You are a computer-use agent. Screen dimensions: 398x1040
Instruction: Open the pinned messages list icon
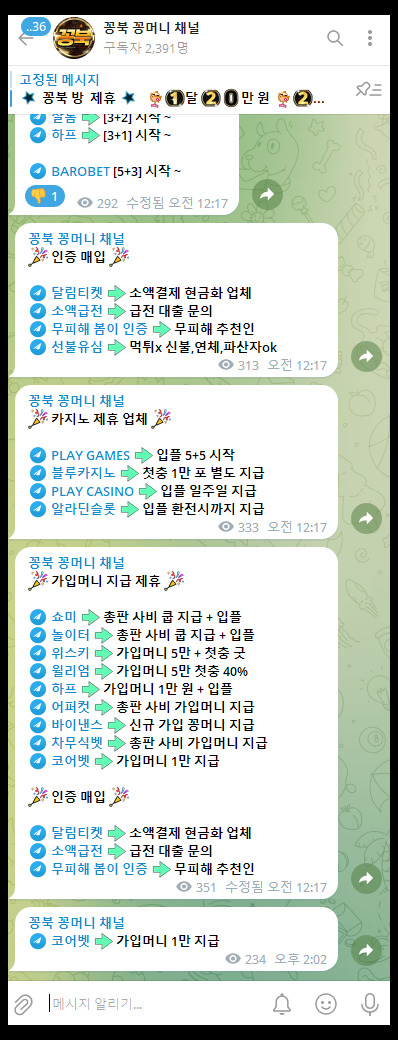(368, 90)
